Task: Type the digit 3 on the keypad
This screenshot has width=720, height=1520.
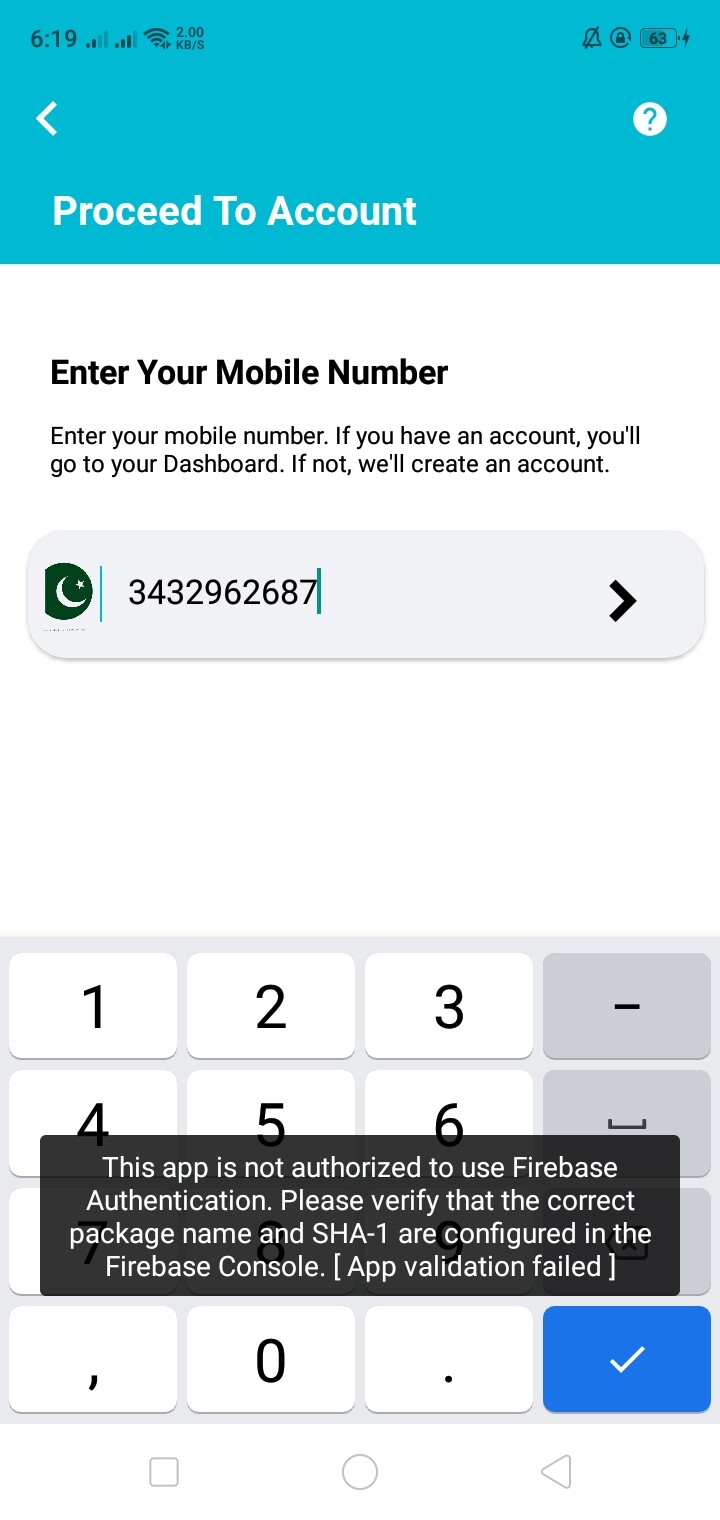Action: coord(449,1006)
